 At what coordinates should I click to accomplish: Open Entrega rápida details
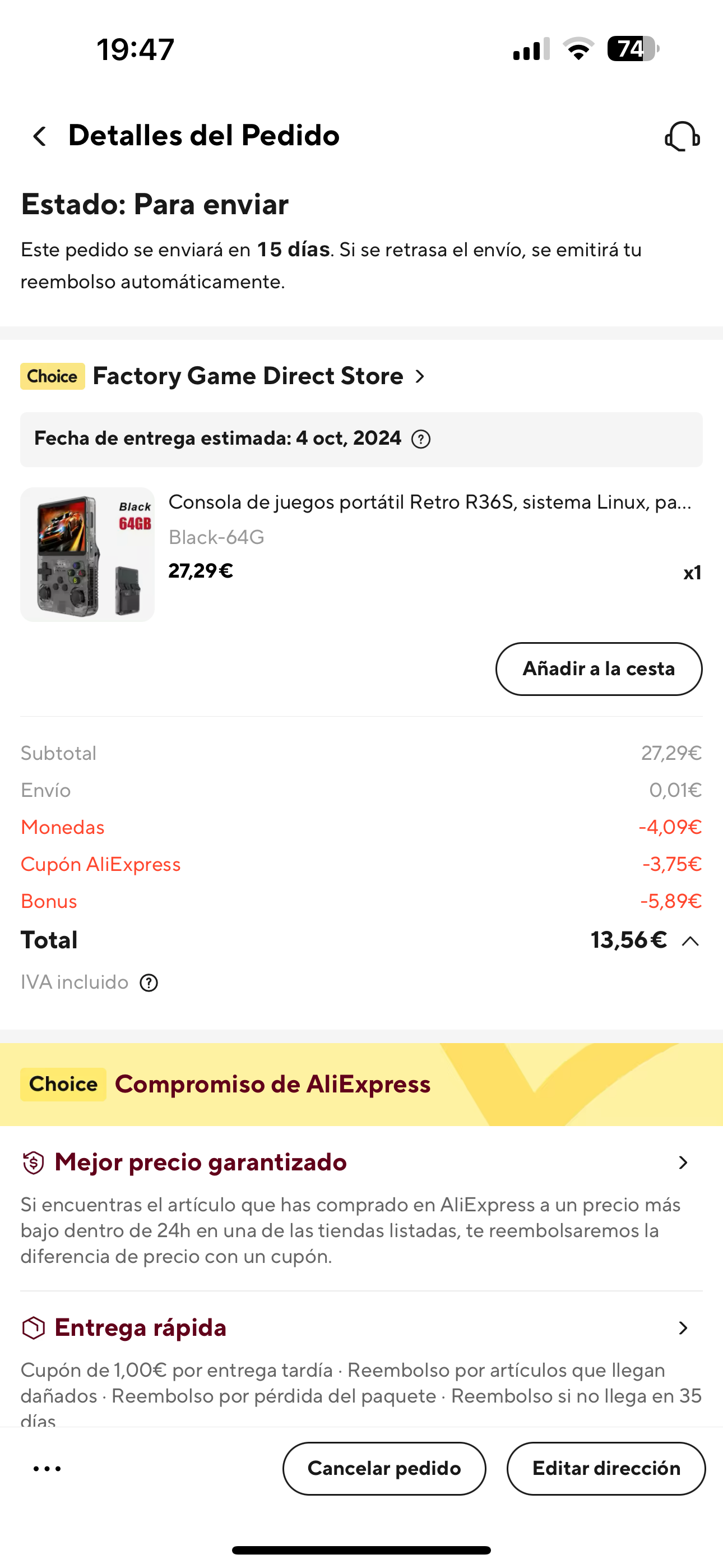tap(683, 1328)
